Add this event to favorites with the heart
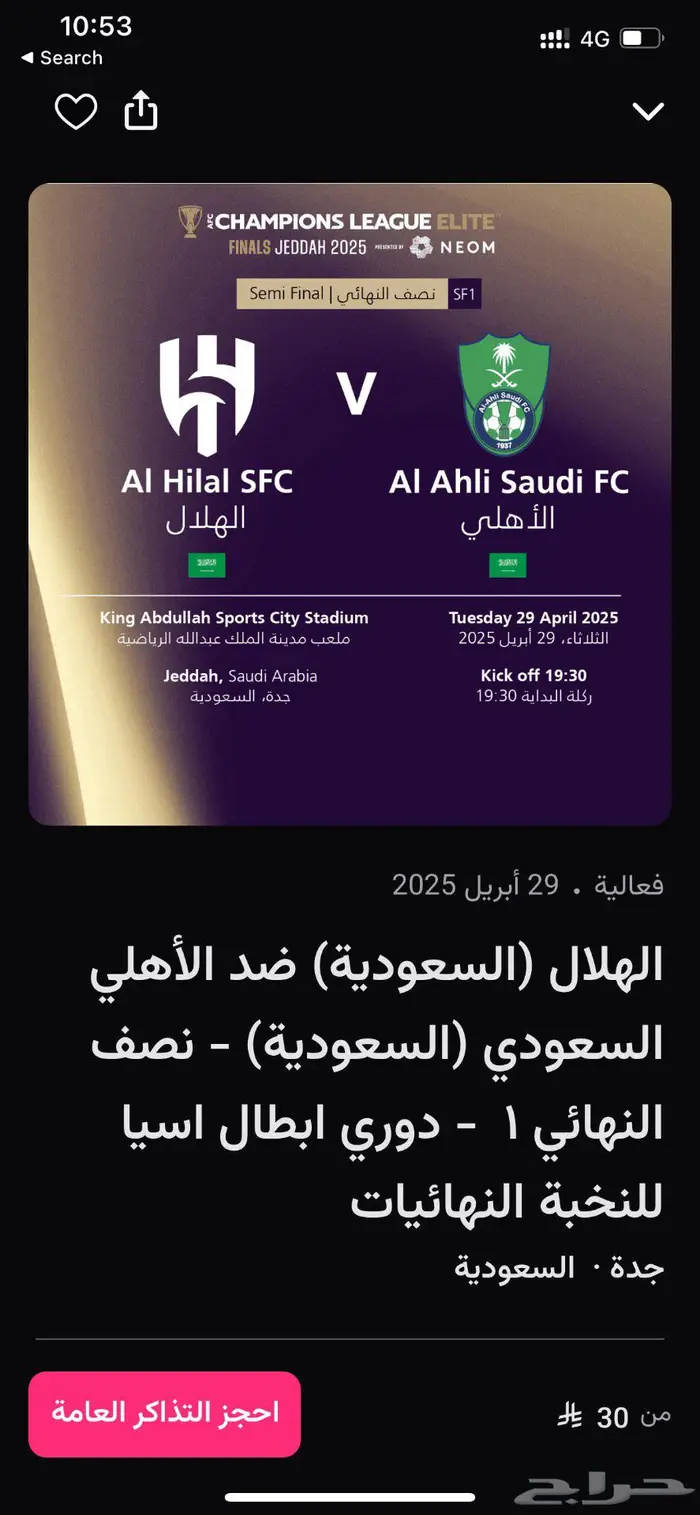Image resolution: width=700 pixels, height=1515 pixels. click(76, 111)
